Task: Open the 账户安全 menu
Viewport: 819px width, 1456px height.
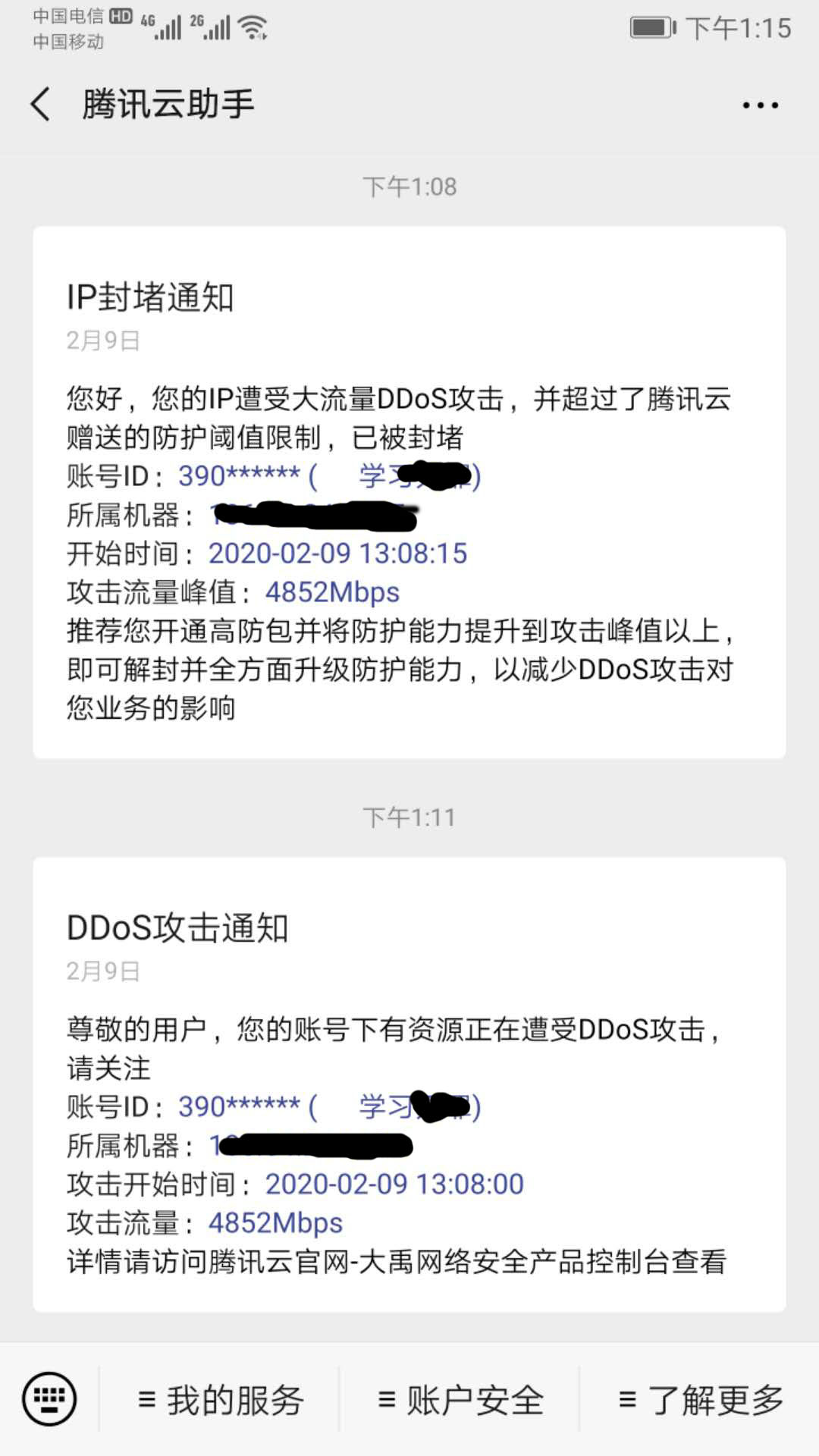Action: pyautogui.click(x=460, y=1400)
